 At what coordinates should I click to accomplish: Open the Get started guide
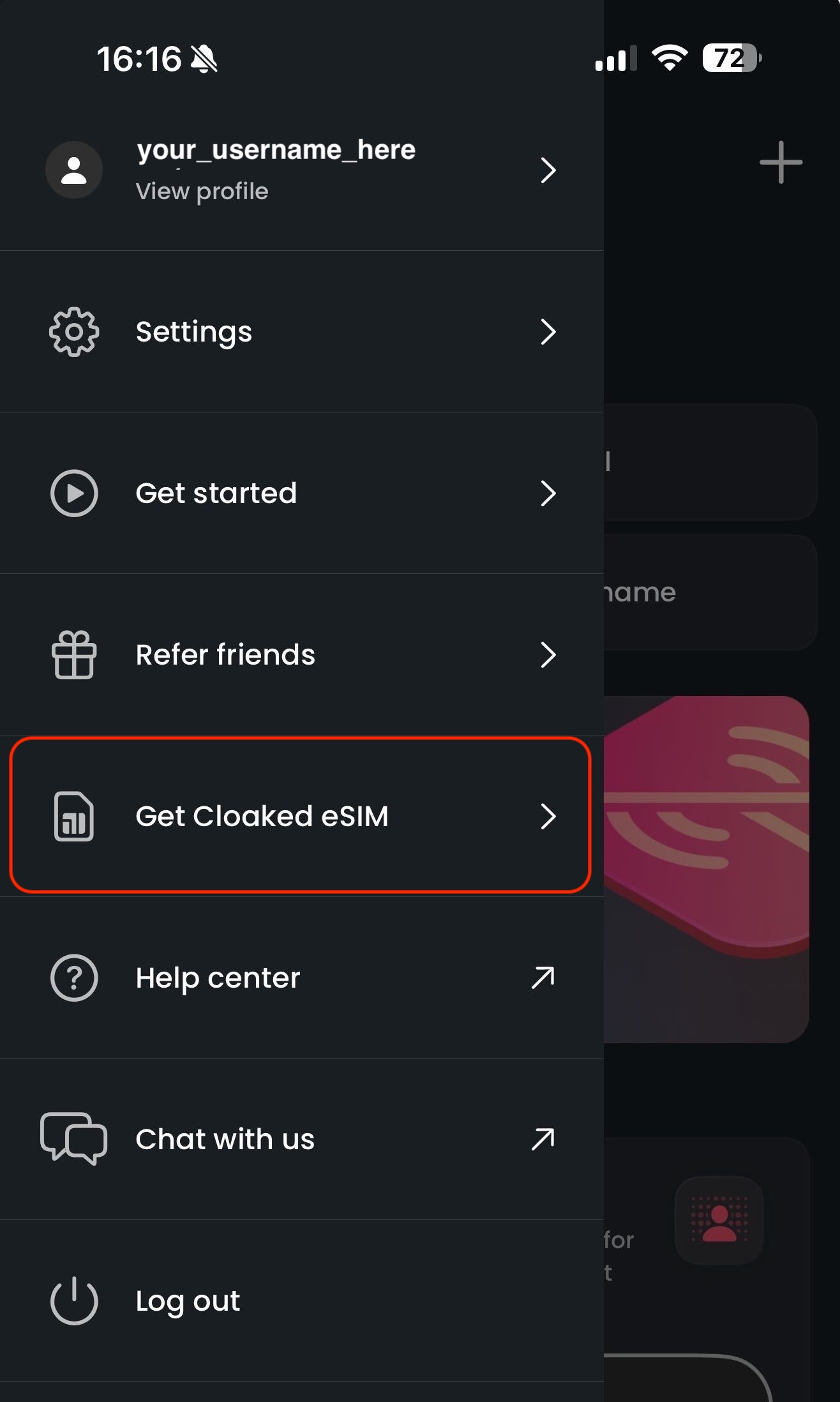(x=301, y=493)
